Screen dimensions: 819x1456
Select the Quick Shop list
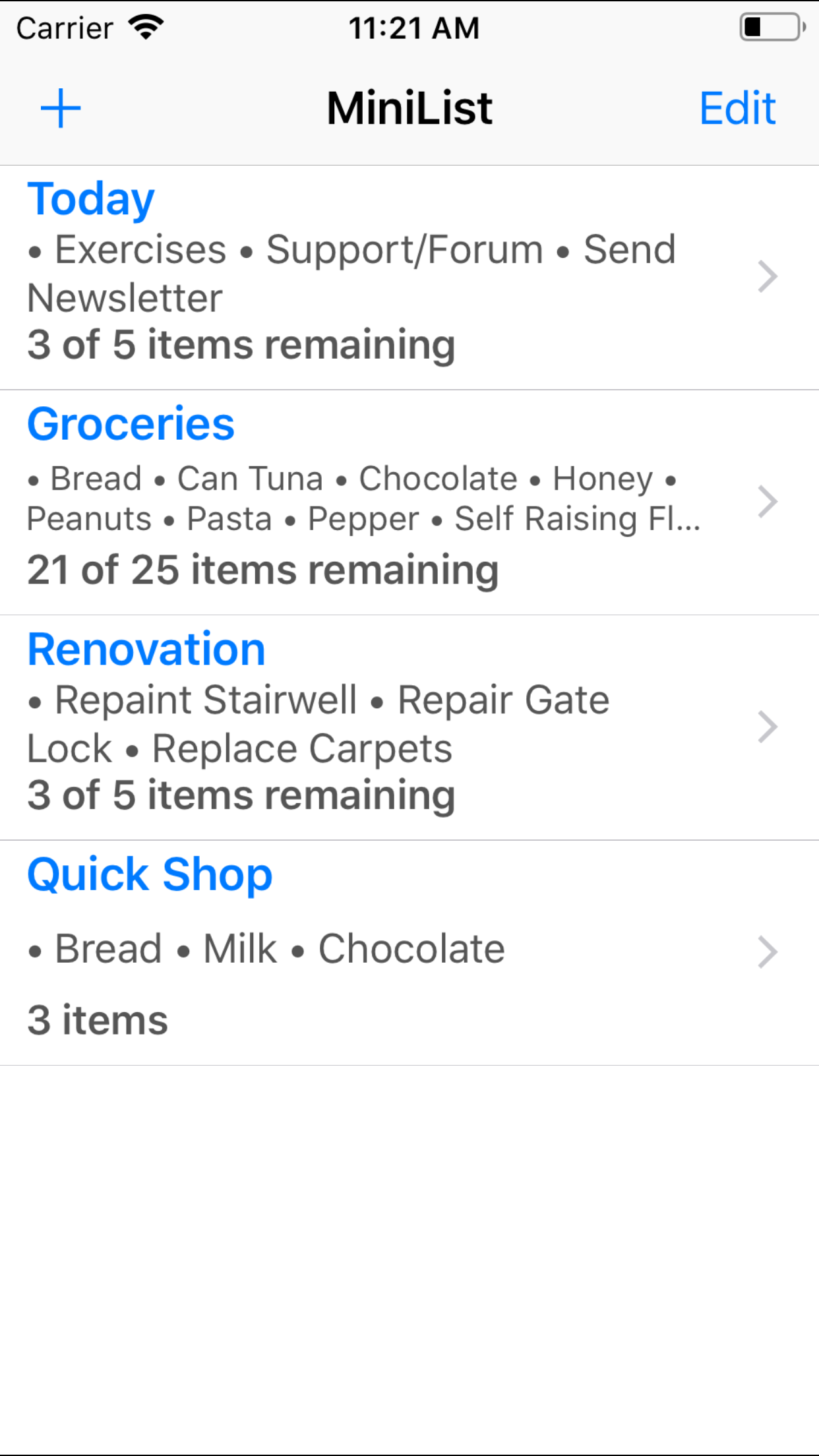(x=409, y=953)
